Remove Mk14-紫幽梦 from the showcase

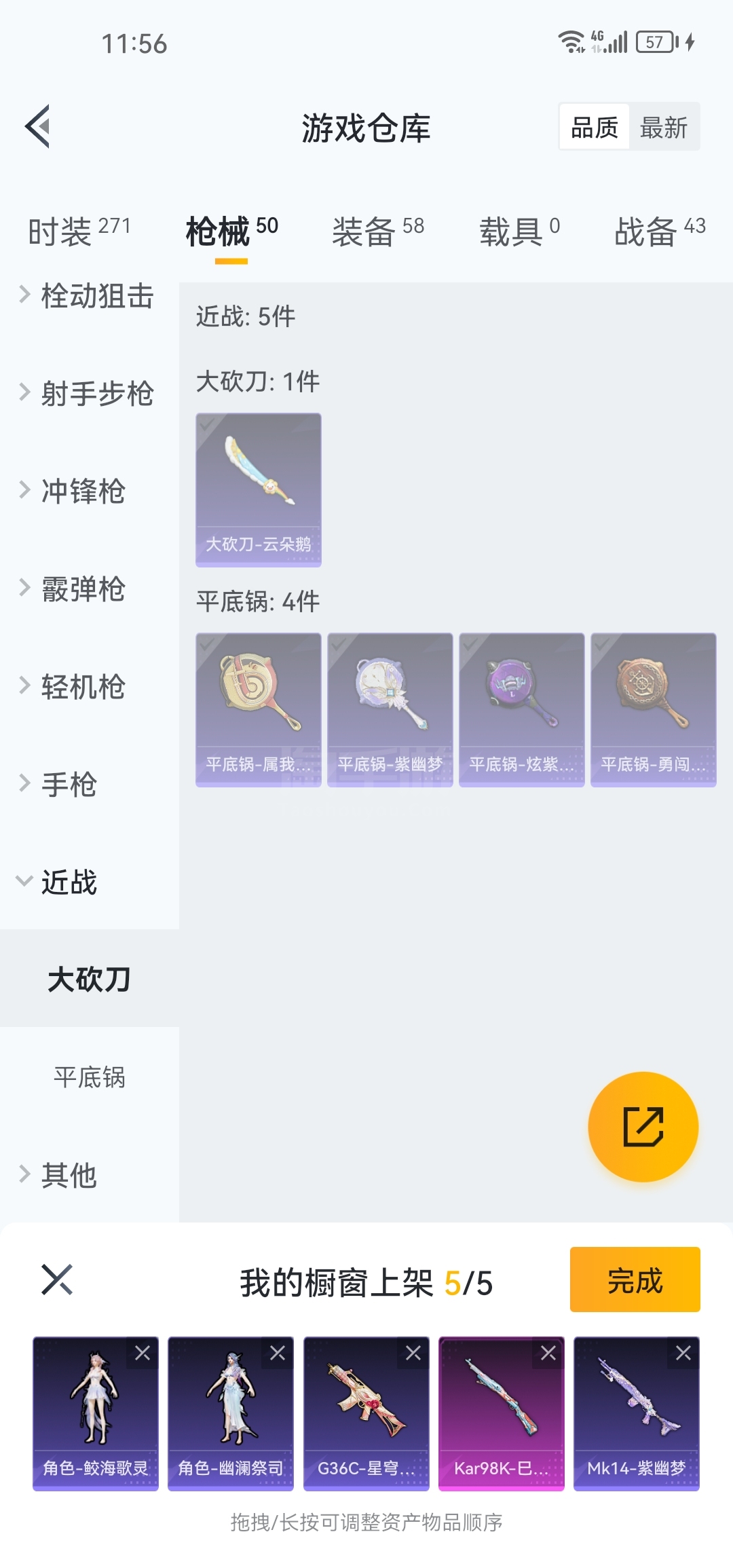[x=683, y=1354]
